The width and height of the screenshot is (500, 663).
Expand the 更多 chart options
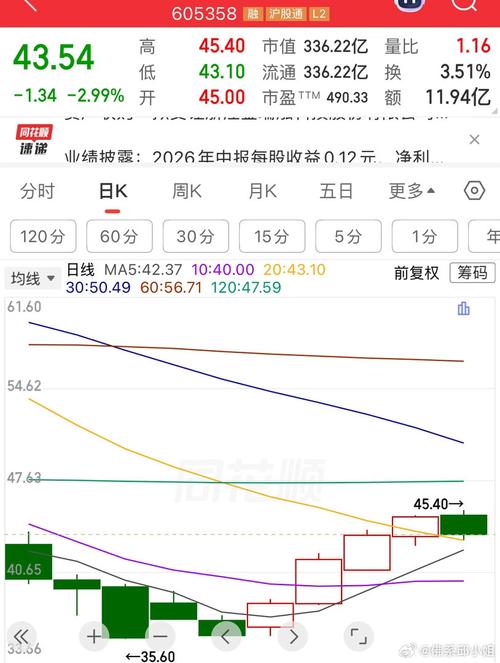[x=411, y=192]
